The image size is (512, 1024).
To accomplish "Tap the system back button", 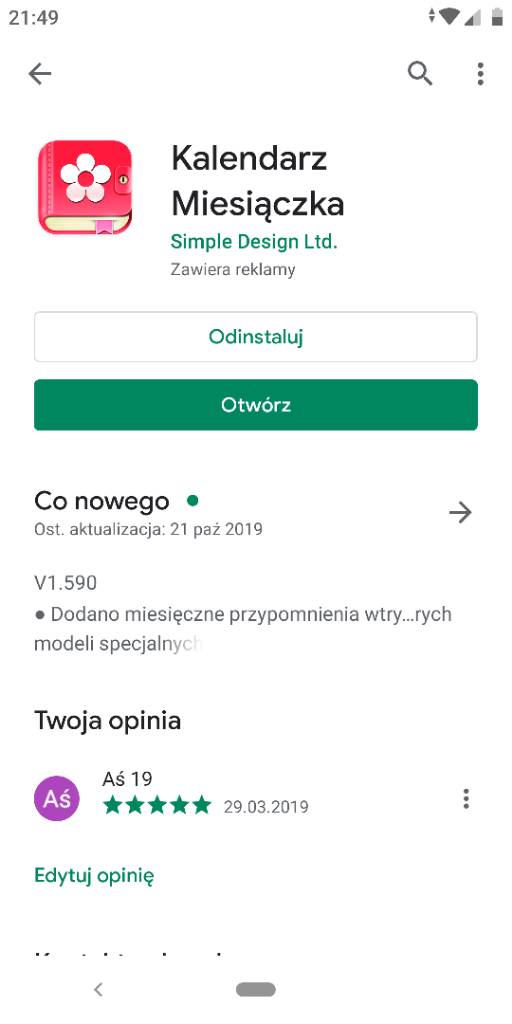I will click(x=99, y=989).
